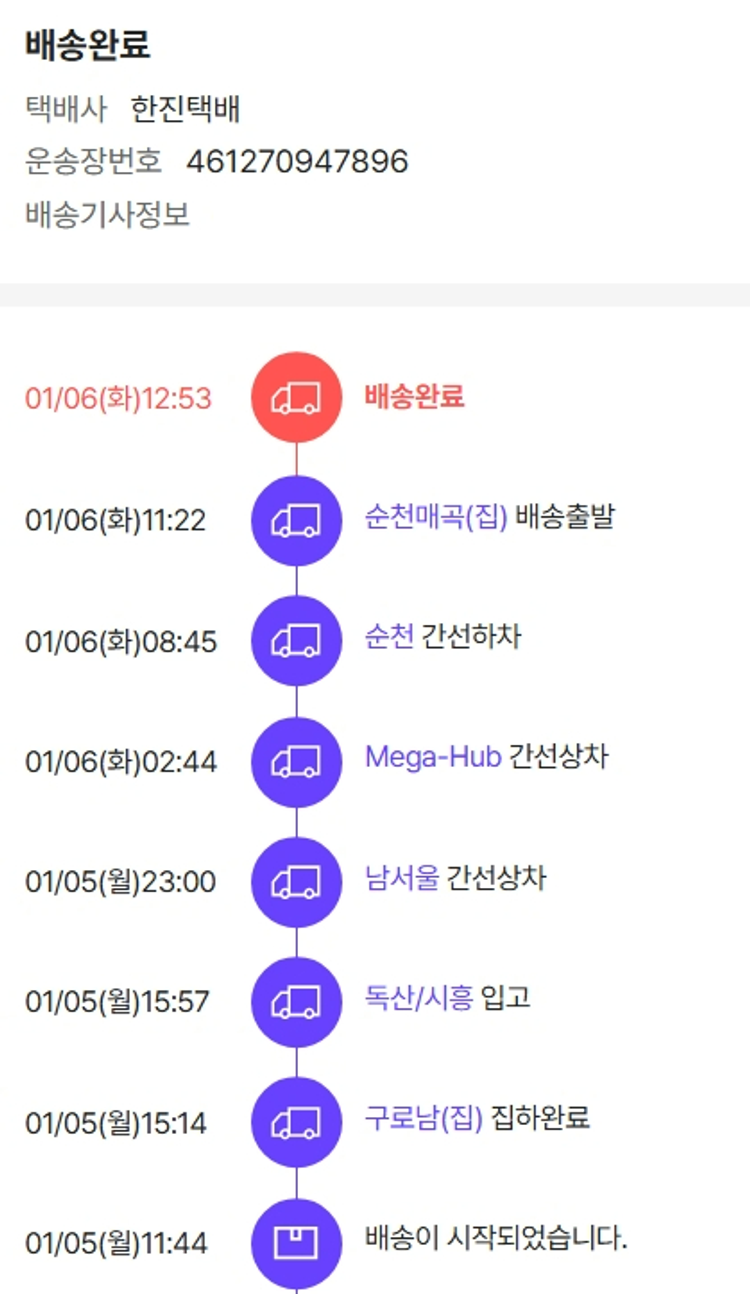Viewport: 750px width, 1294px height.
Task: Open the 독산/시흥 location link
Action: tap(419, 998)
